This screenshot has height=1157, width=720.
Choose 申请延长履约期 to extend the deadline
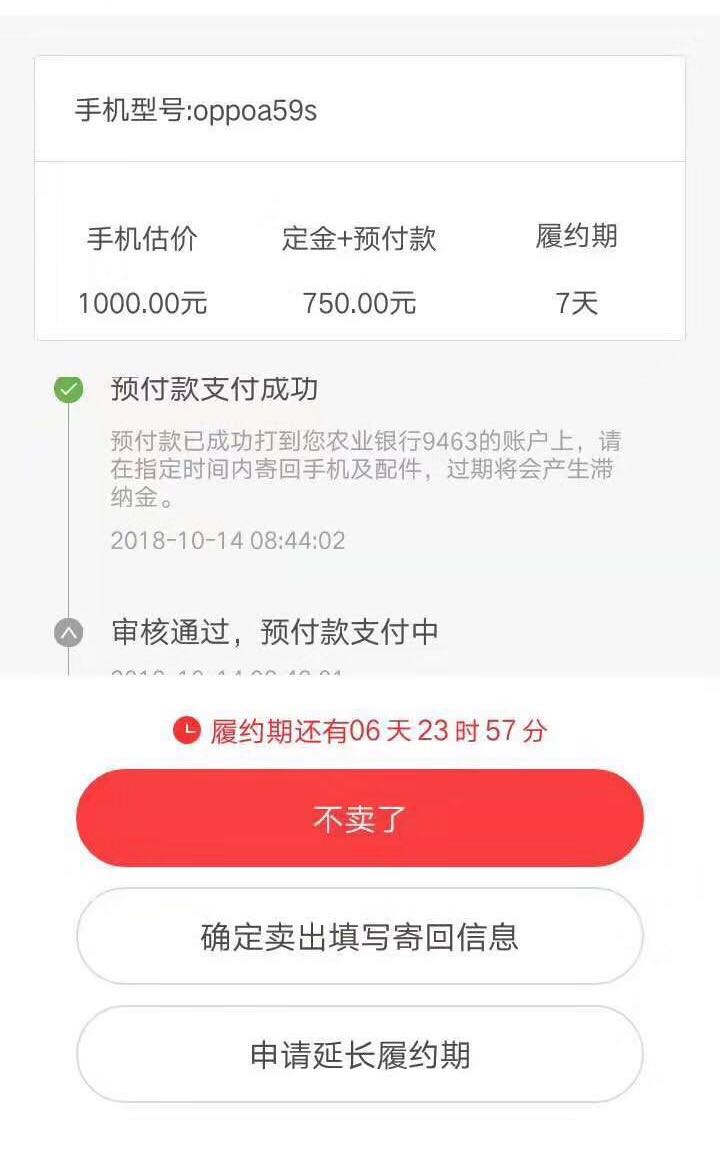pyautogui.click(x=360, y=1054)
